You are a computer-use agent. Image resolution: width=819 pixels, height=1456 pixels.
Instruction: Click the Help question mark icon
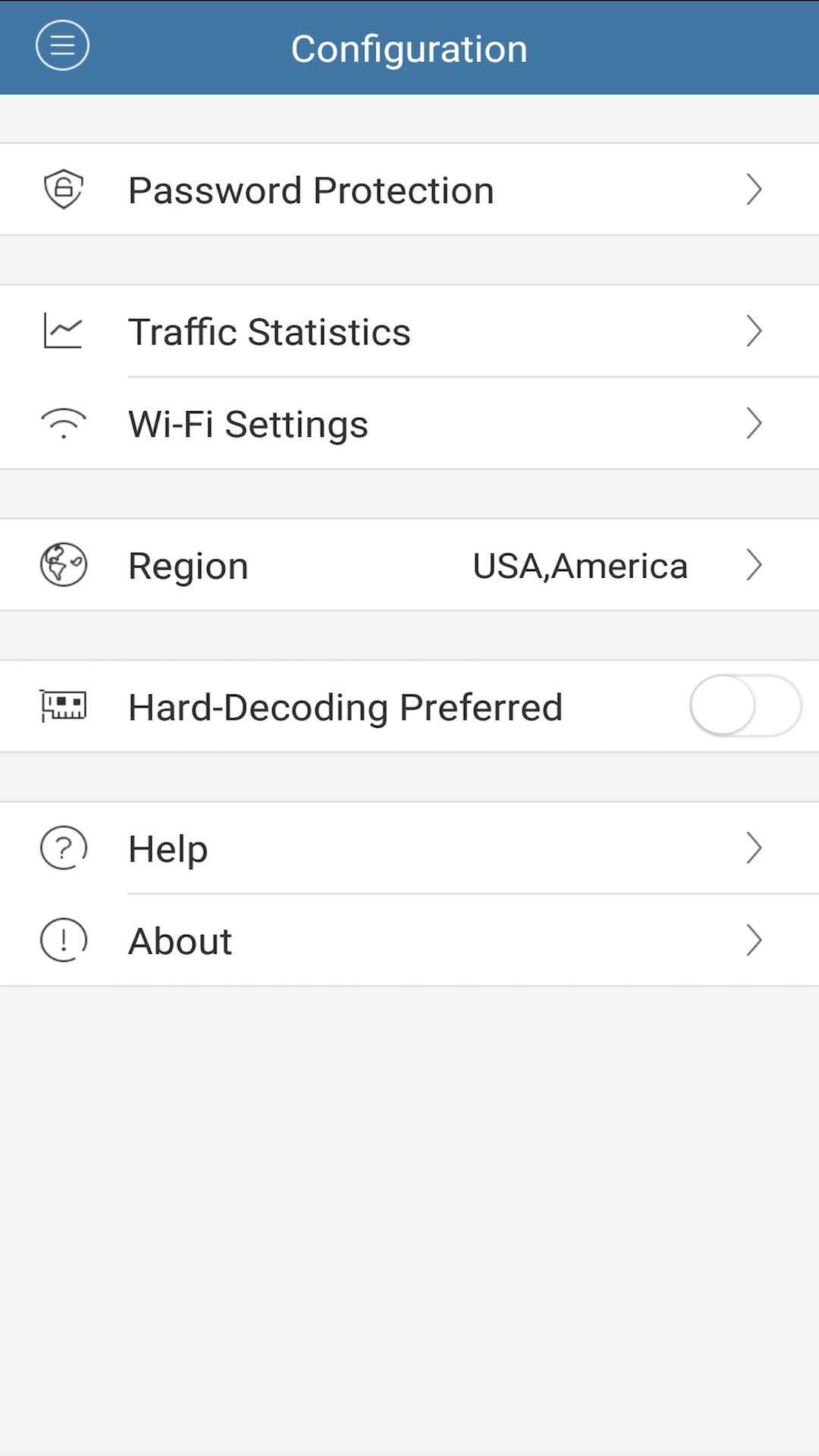tap(64, 848)
